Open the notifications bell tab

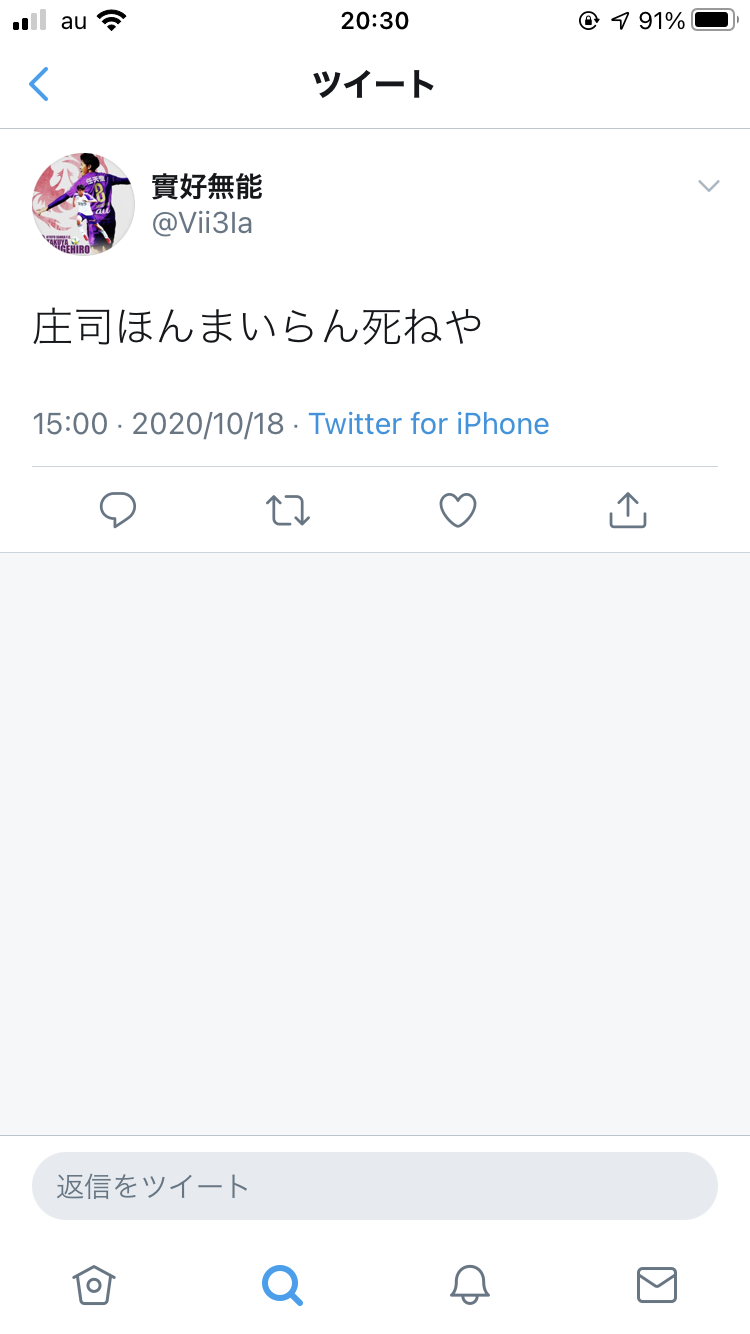[x=469, y=1284]
